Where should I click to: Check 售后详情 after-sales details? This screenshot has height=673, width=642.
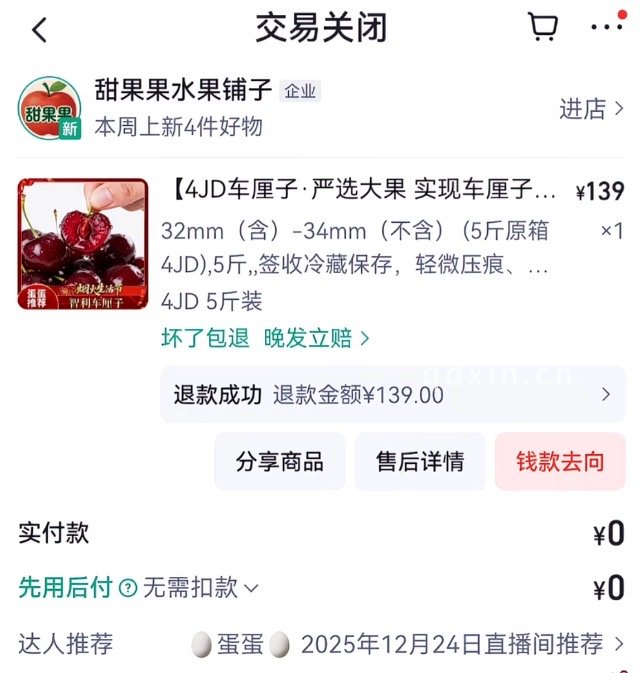[420, 461]
